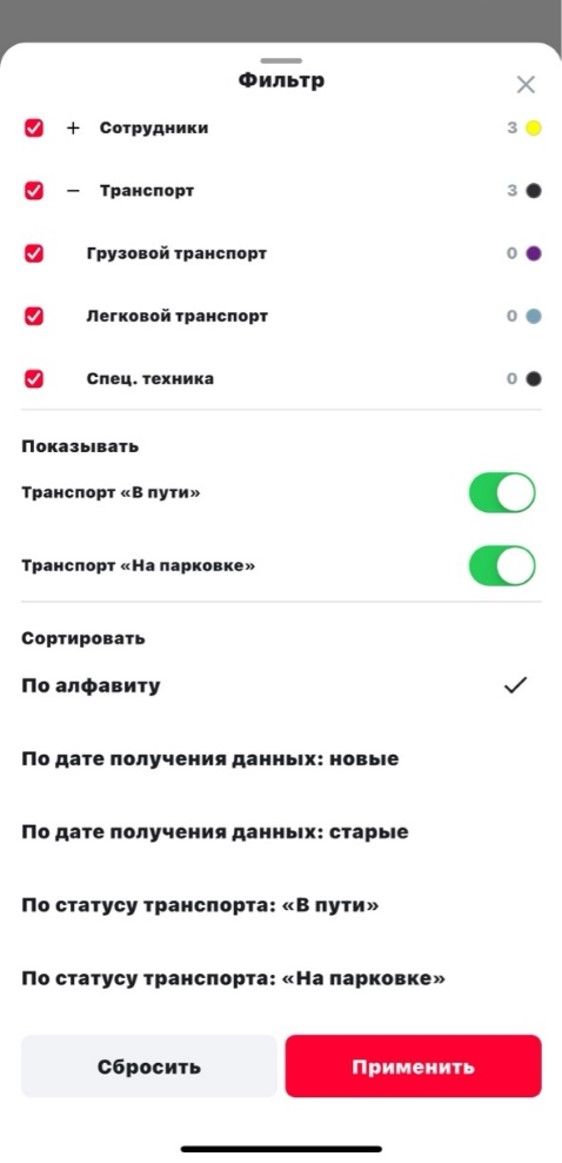Uncheck Спец. техника checkbox
This screenshot has width=562, height=1163.
[33, 379]
